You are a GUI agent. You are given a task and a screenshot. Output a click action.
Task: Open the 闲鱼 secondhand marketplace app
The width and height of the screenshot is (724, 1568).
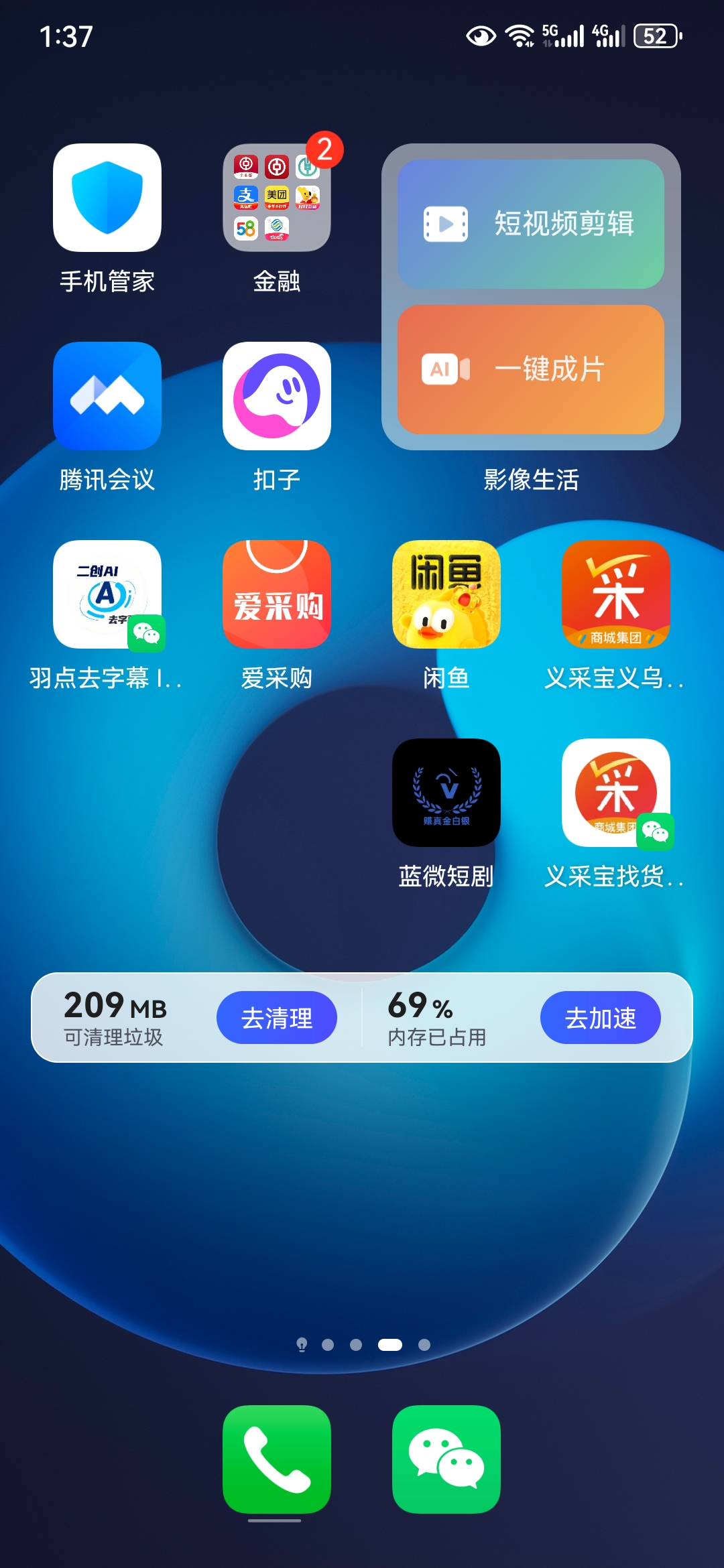(x=446, y=595)
